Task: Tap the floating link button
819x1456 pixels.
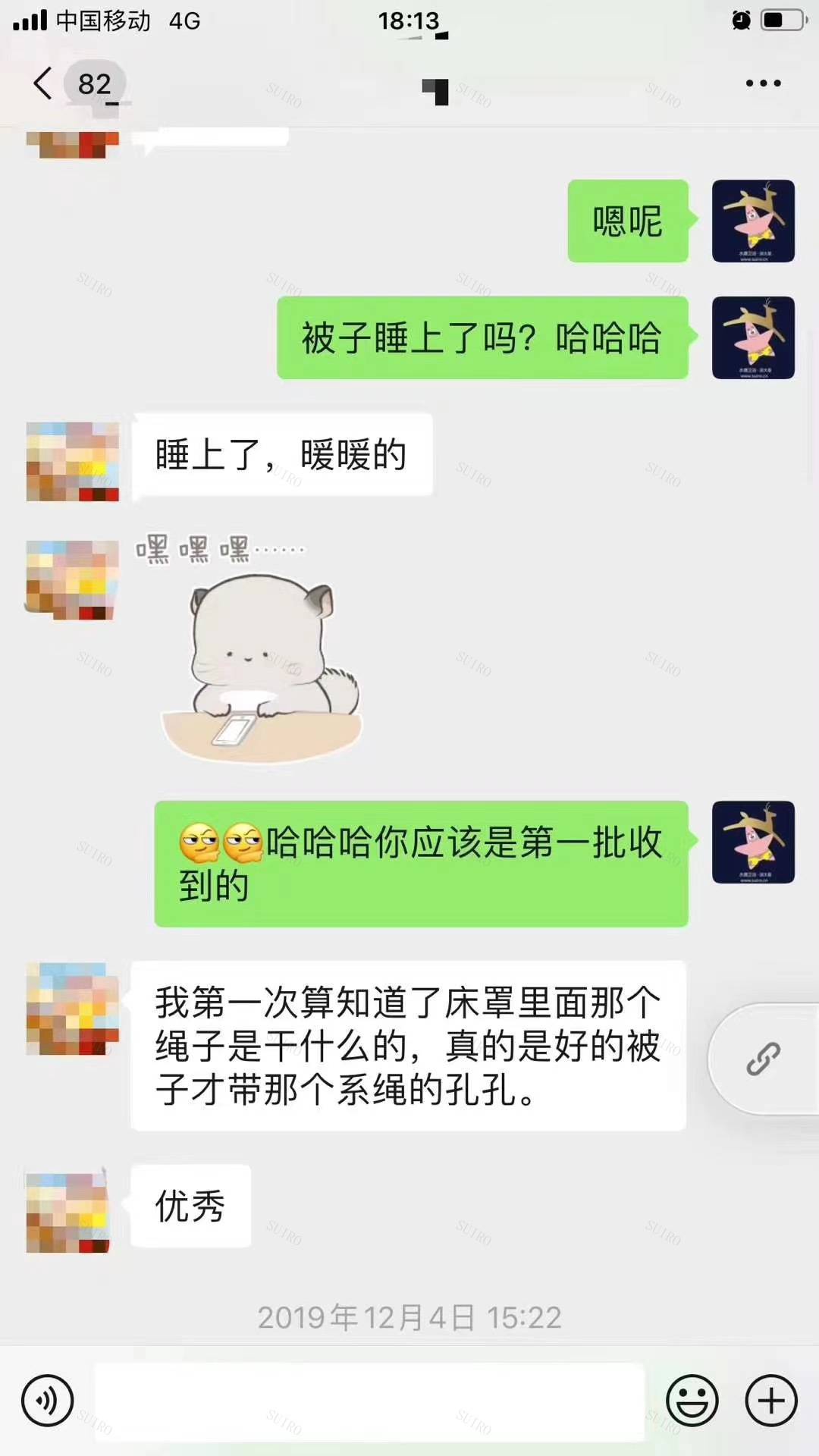Action: [x=763, y=1059]
